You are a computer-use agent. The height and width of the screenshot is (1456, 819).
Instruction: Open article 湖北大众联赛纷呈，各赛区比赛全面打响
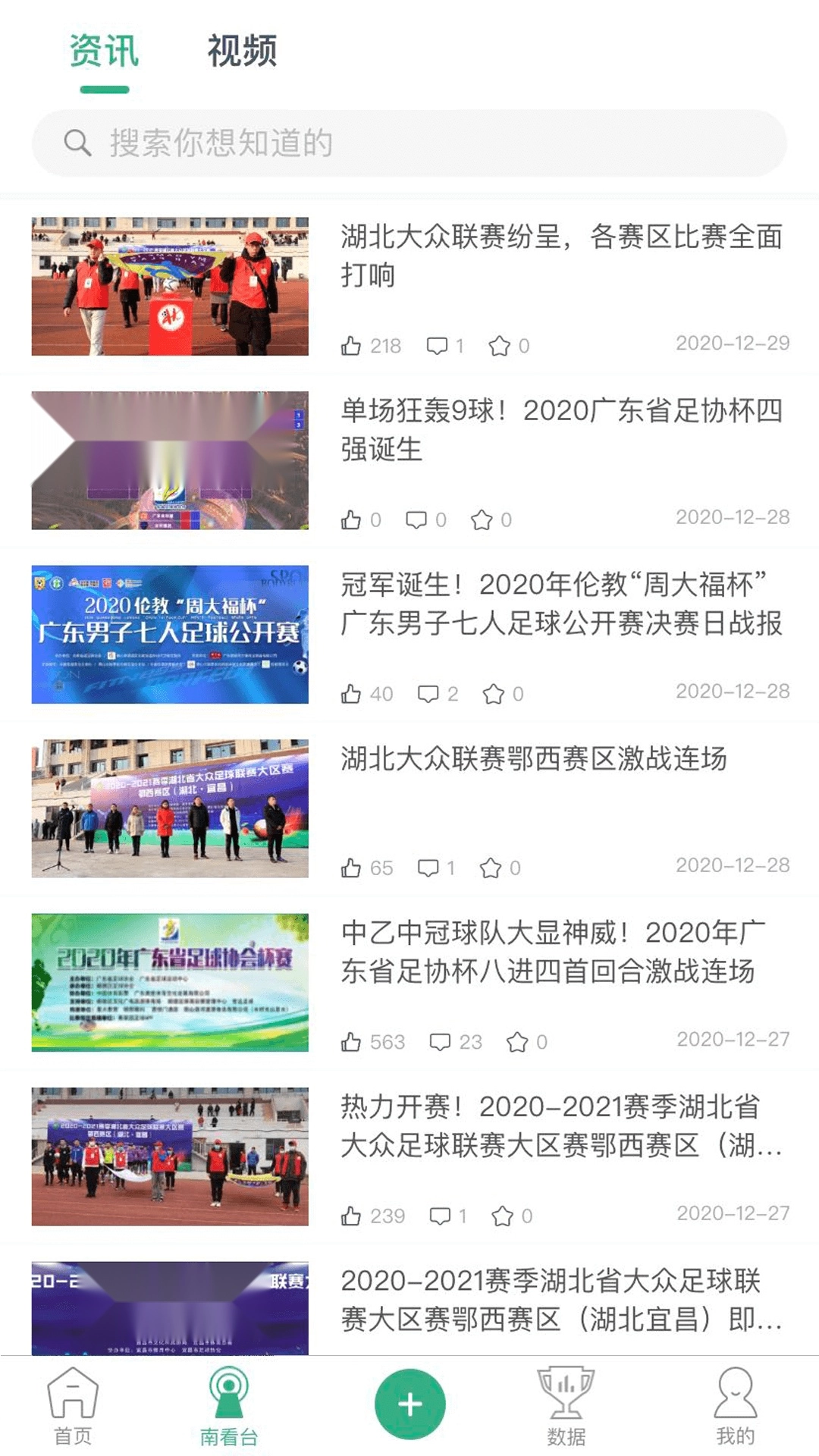coord(561,256)
